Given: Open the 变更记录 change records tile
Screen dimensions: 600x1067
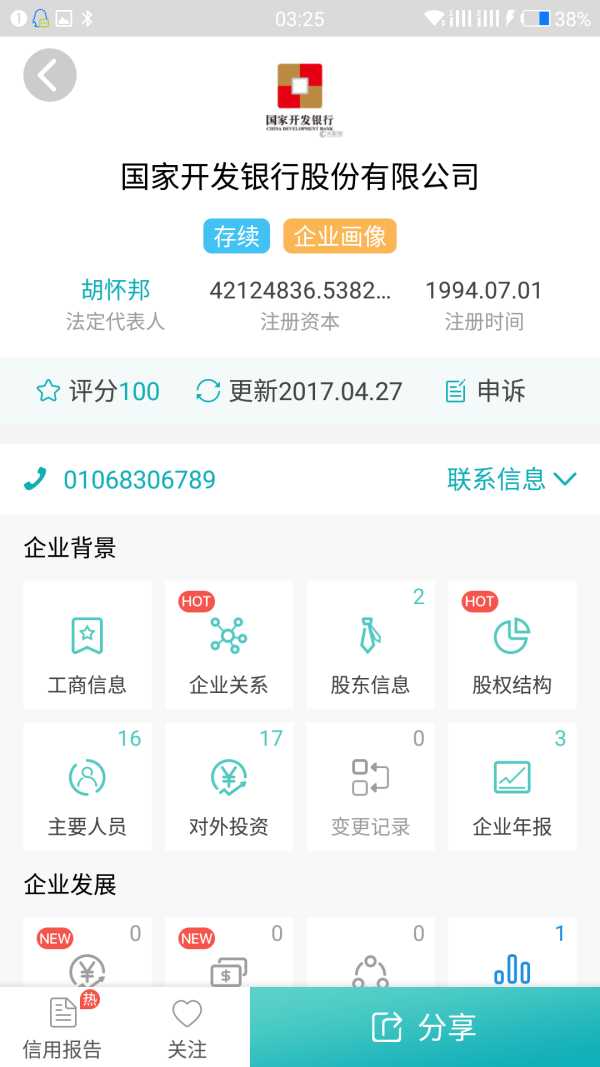Looking at the screenshot, I should click(x=370, y=788).
